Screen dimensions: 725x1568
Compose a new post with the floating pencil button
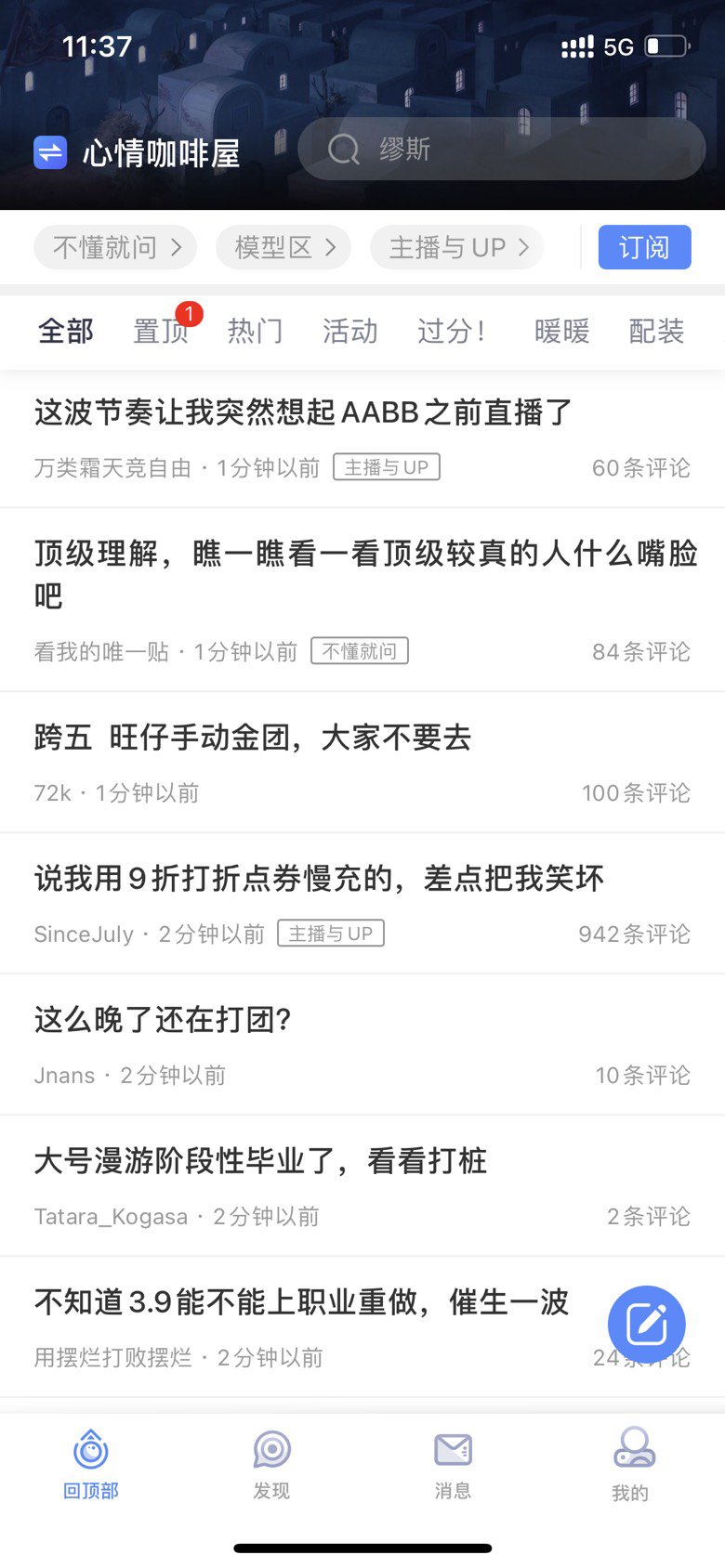pyautogui.click(x=647, y=1325)
